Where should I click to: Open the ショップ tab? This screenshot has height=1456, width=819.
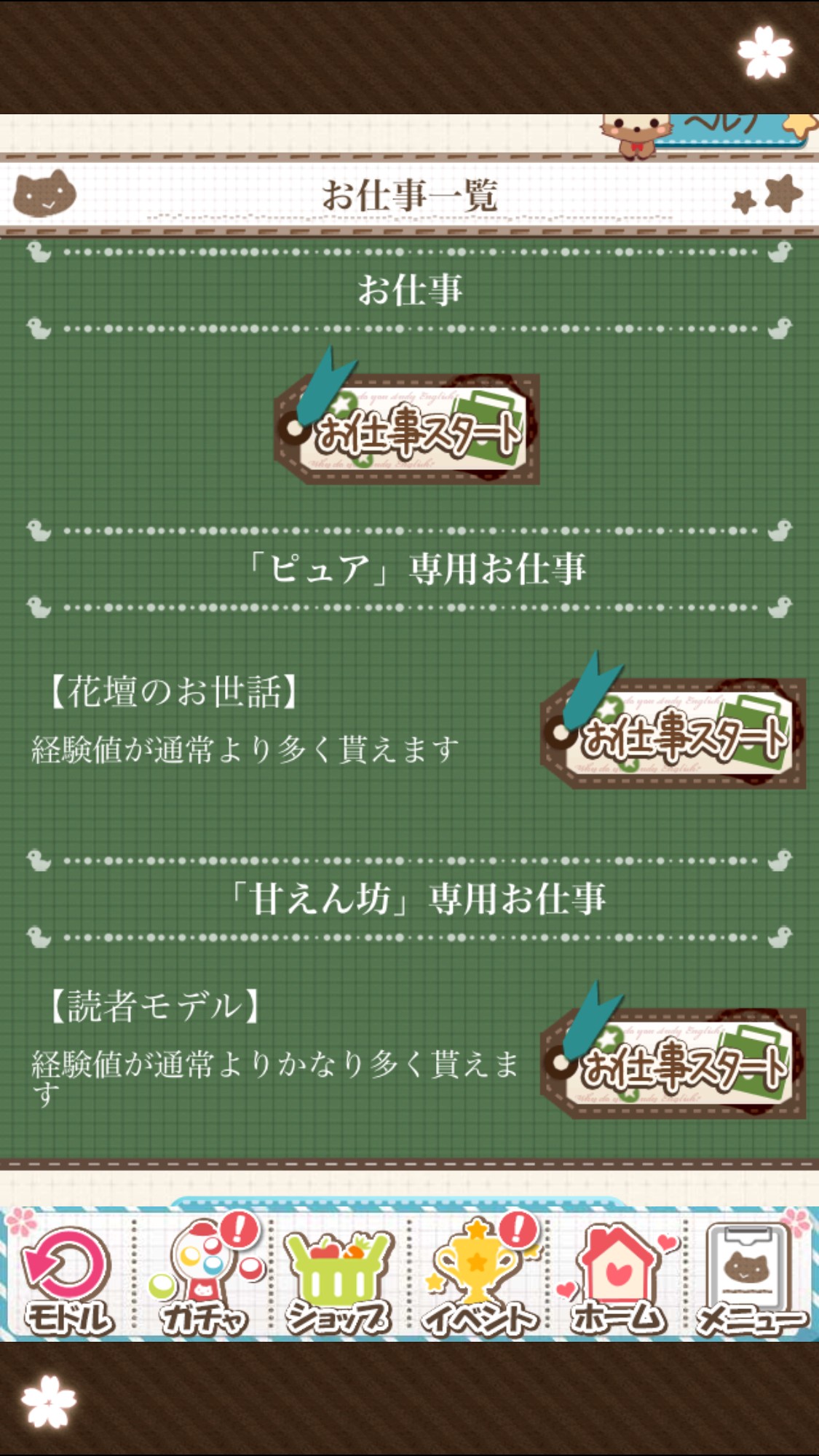click(x=339, y=1282)
